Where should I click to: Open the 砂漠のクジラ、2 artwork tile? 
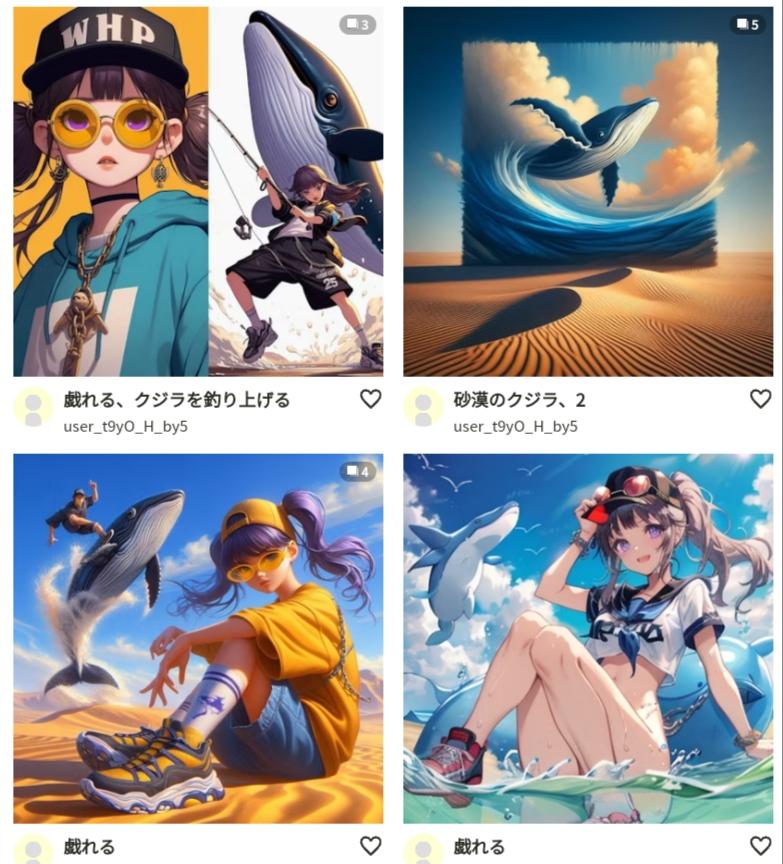coord(588,192)
